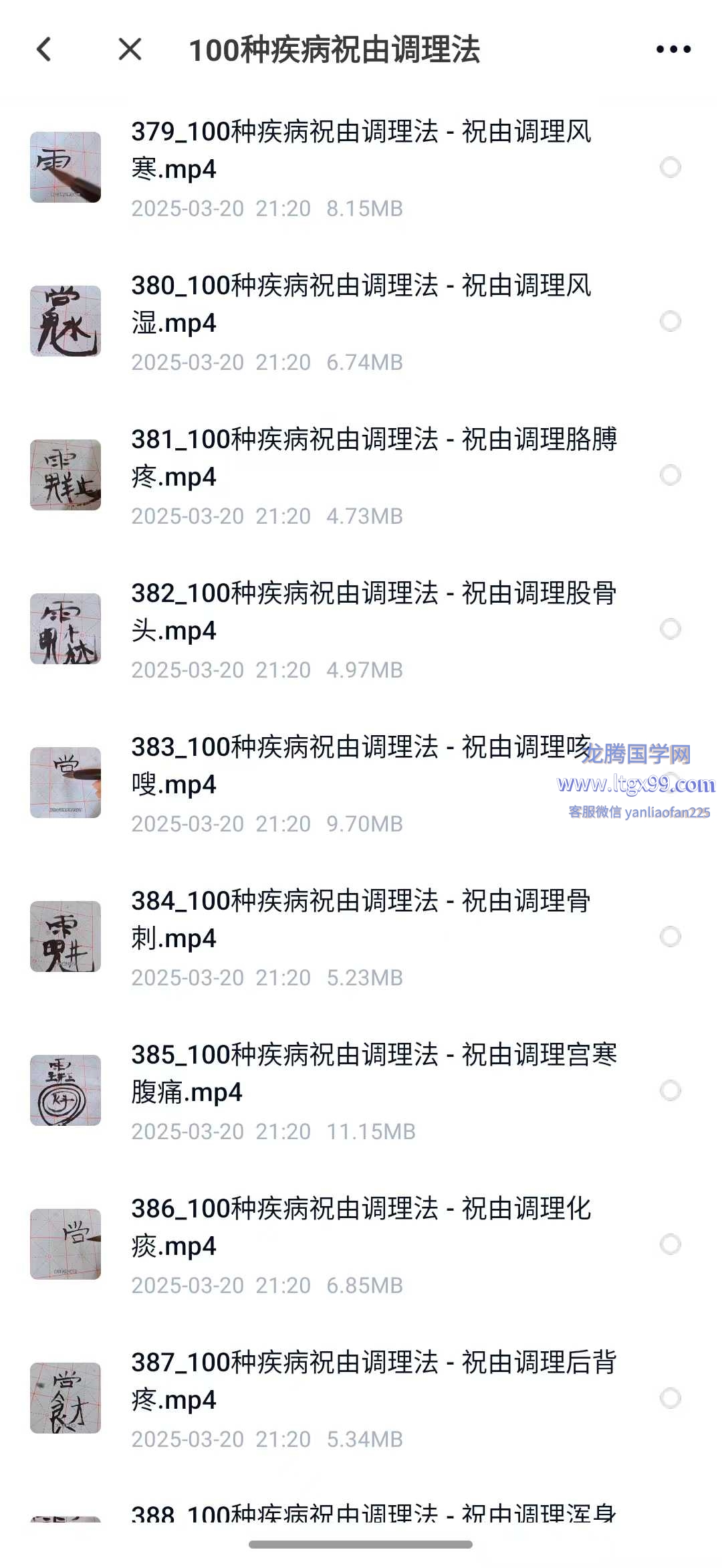Screen dimensions: 722x1568
Task: Open video 380 祝由调理风湿.mp4
Action: pos(361,304)
